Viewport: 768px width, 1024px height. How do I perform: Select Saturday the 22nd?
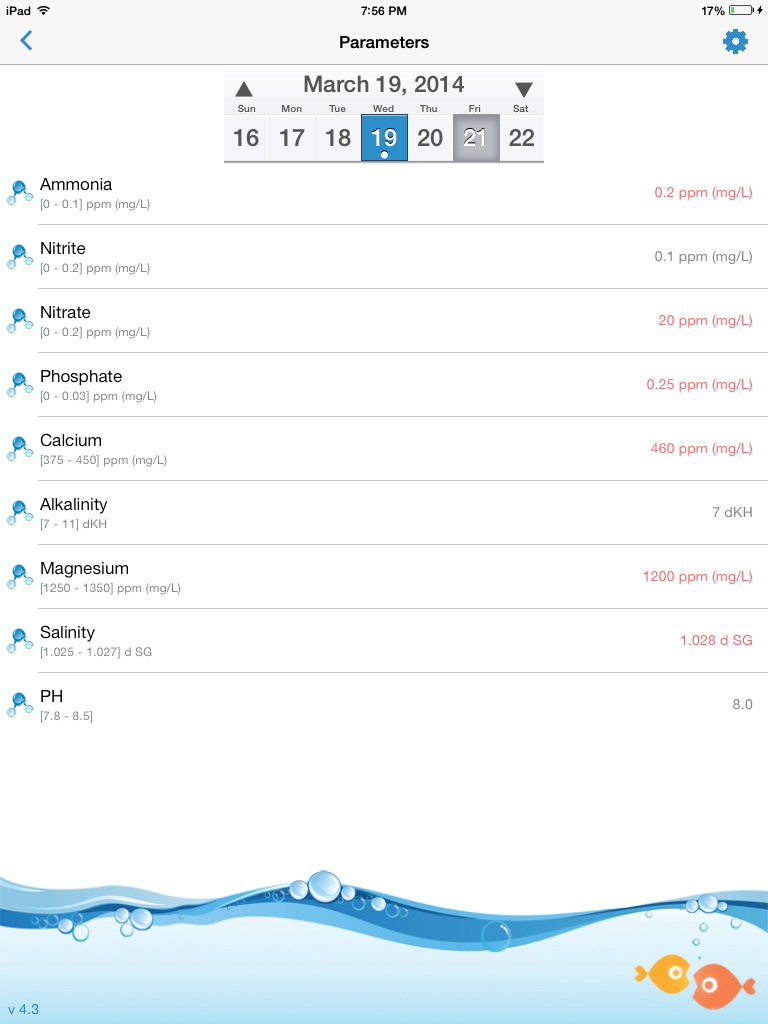click(522, 137)
